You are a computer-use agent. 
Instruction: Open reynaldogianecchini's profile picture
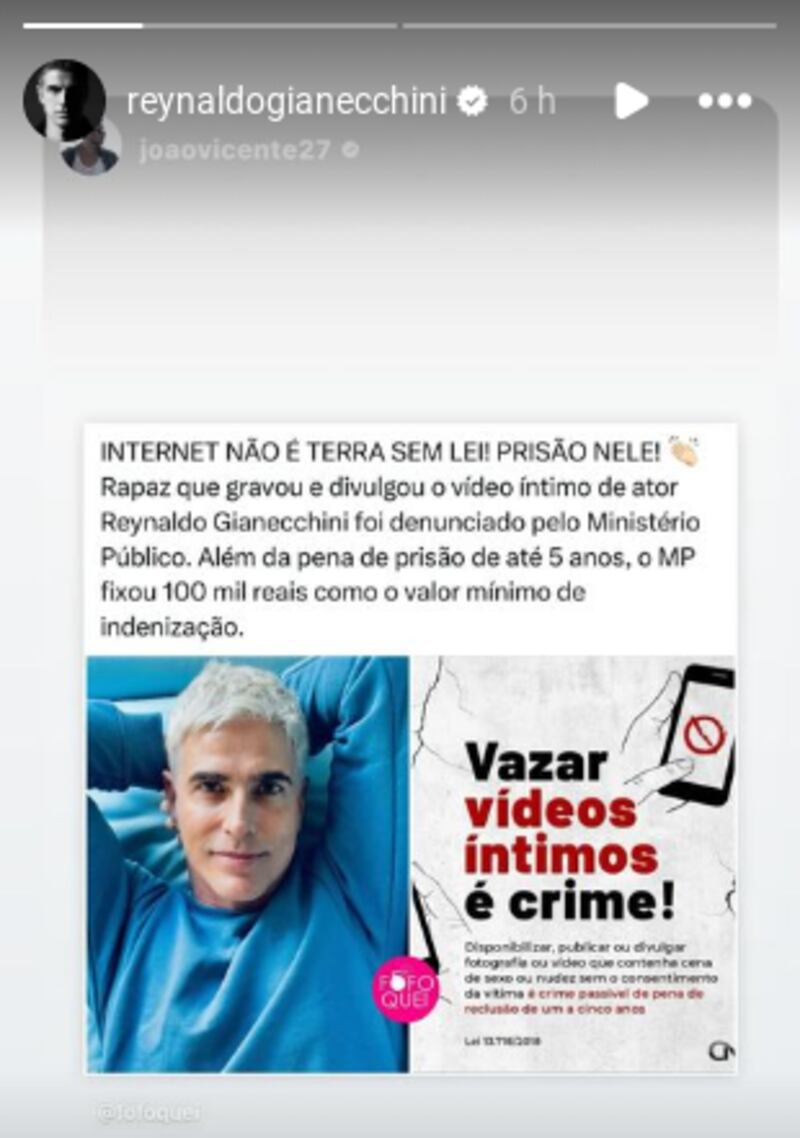(x=64, y=100)
